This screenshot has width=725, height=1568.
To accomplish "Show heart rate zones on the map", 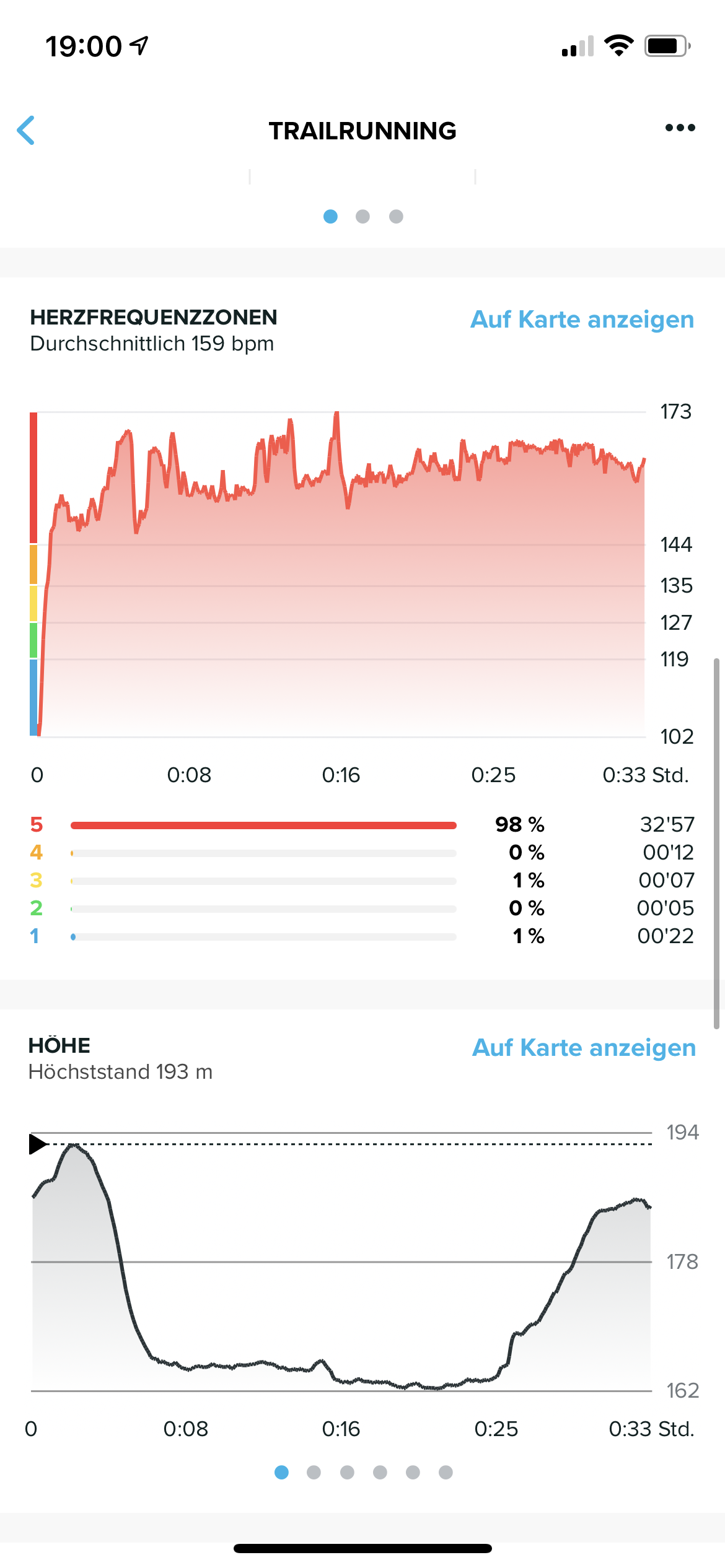I will coord(582,320).
